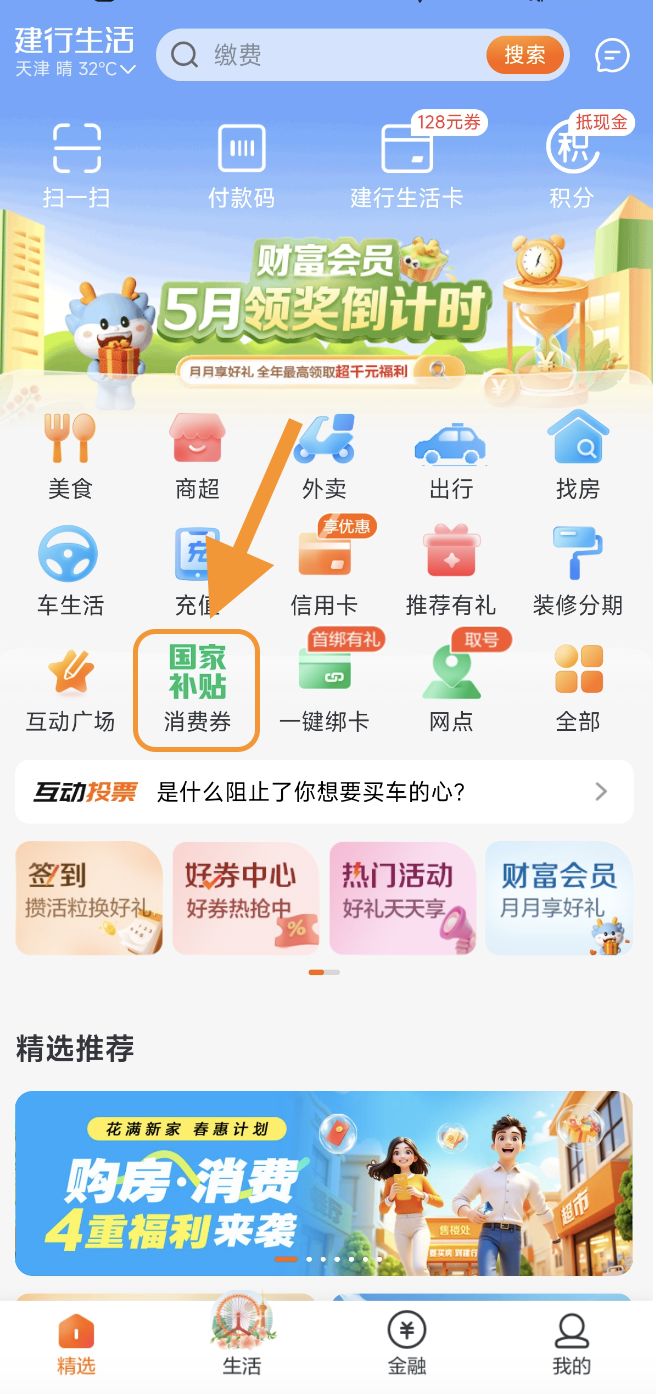Open 扫一扫 scanner
The width and height of the screenshot is (656, 1394).
coord(77,165)
